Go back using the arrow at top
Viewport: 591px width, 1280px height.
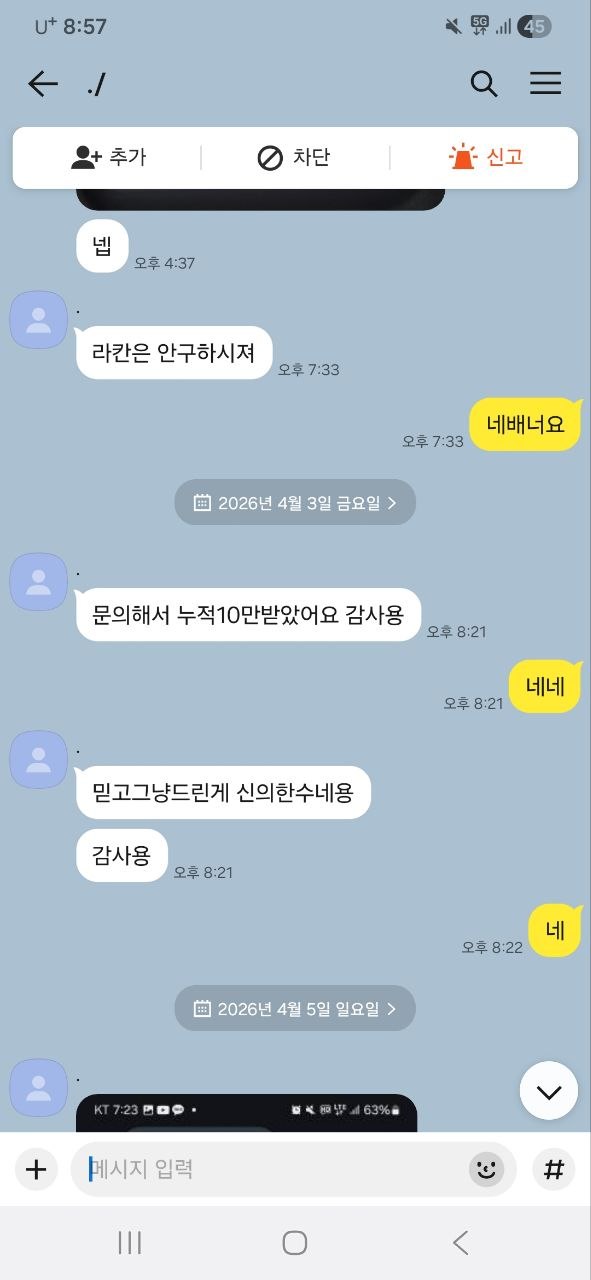coord(43,84)
